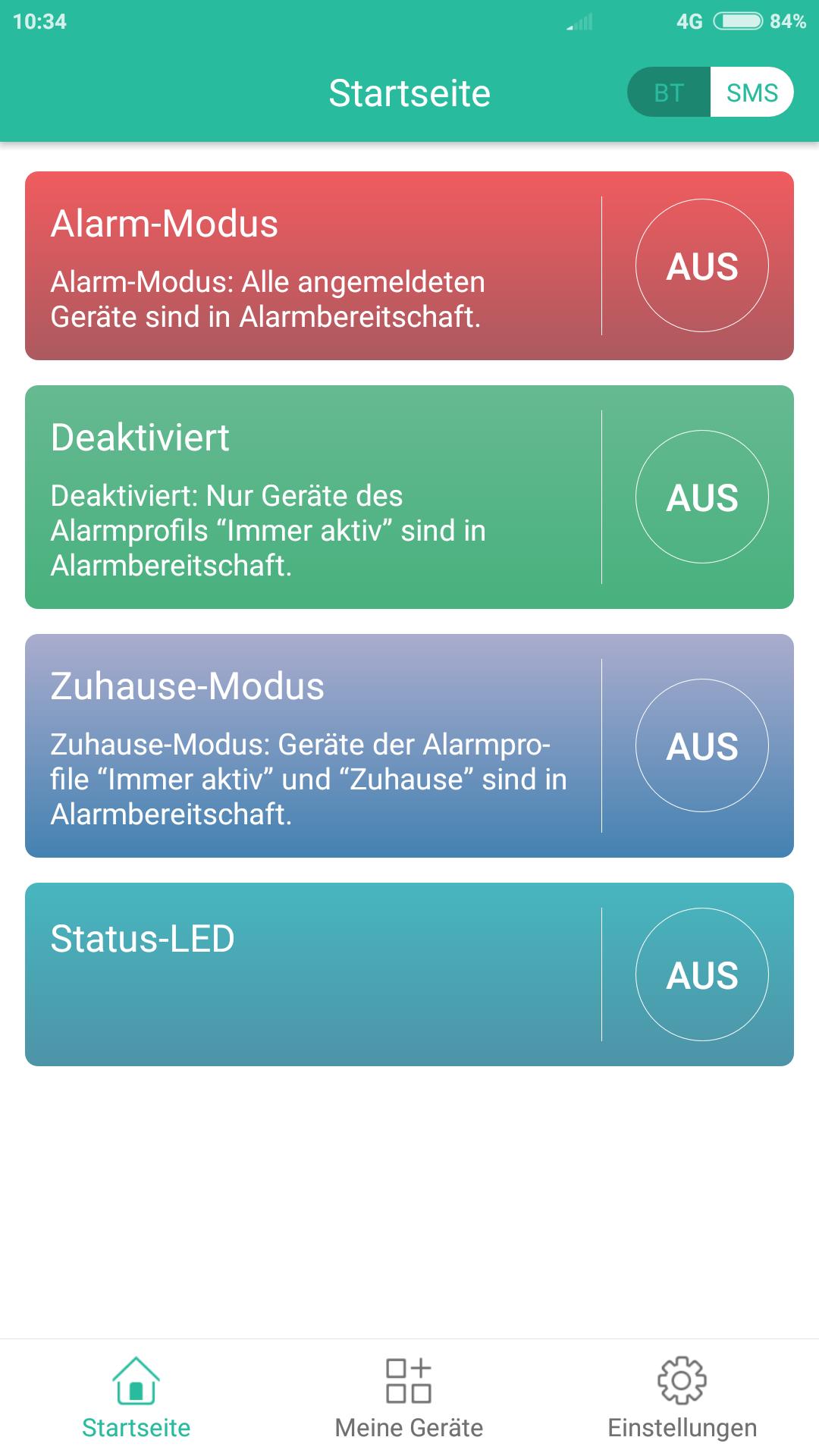Switch to the Einstellungen tab
This screenshot has width=819, height=1456.
point(682,1397)
